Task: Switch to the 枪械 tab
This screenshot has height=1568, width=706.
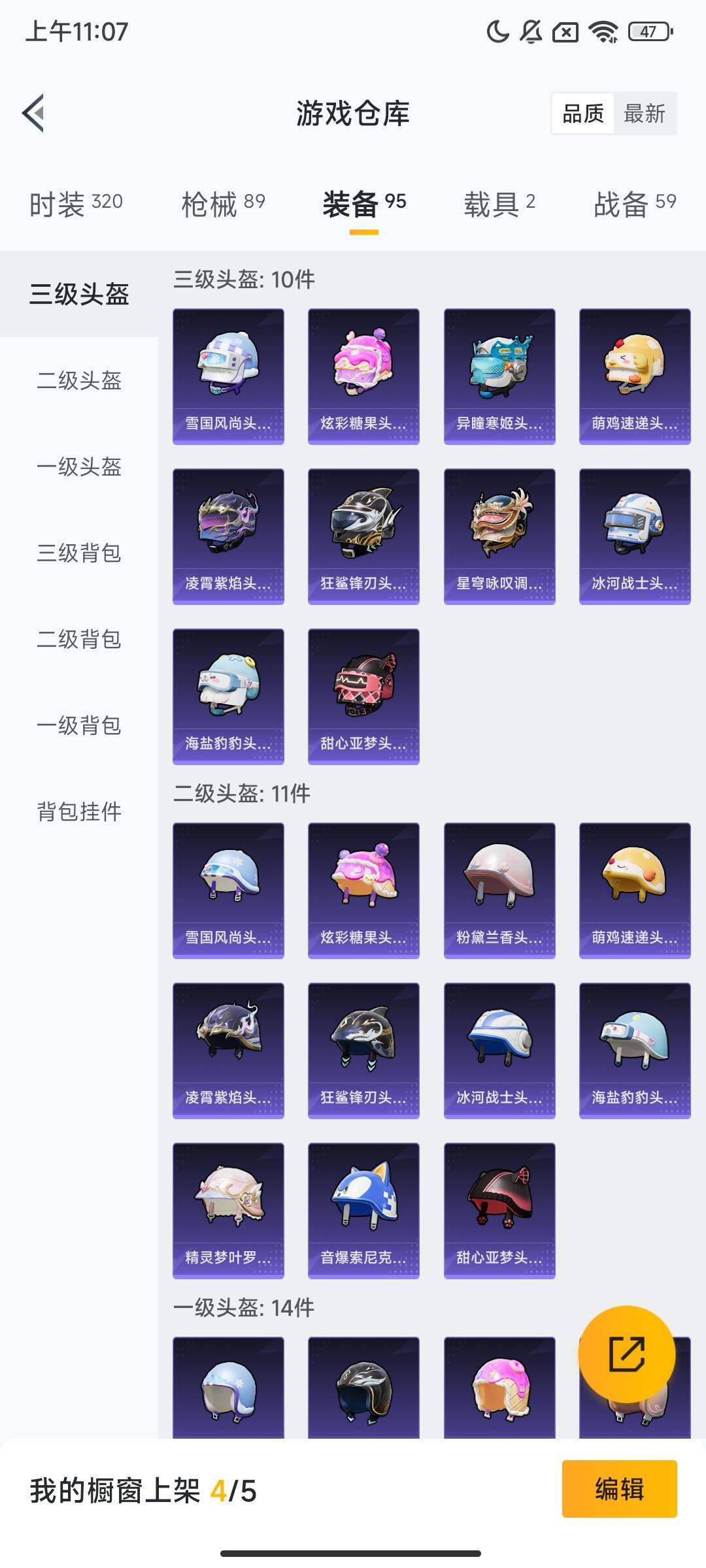Action: tap(225, 203)
